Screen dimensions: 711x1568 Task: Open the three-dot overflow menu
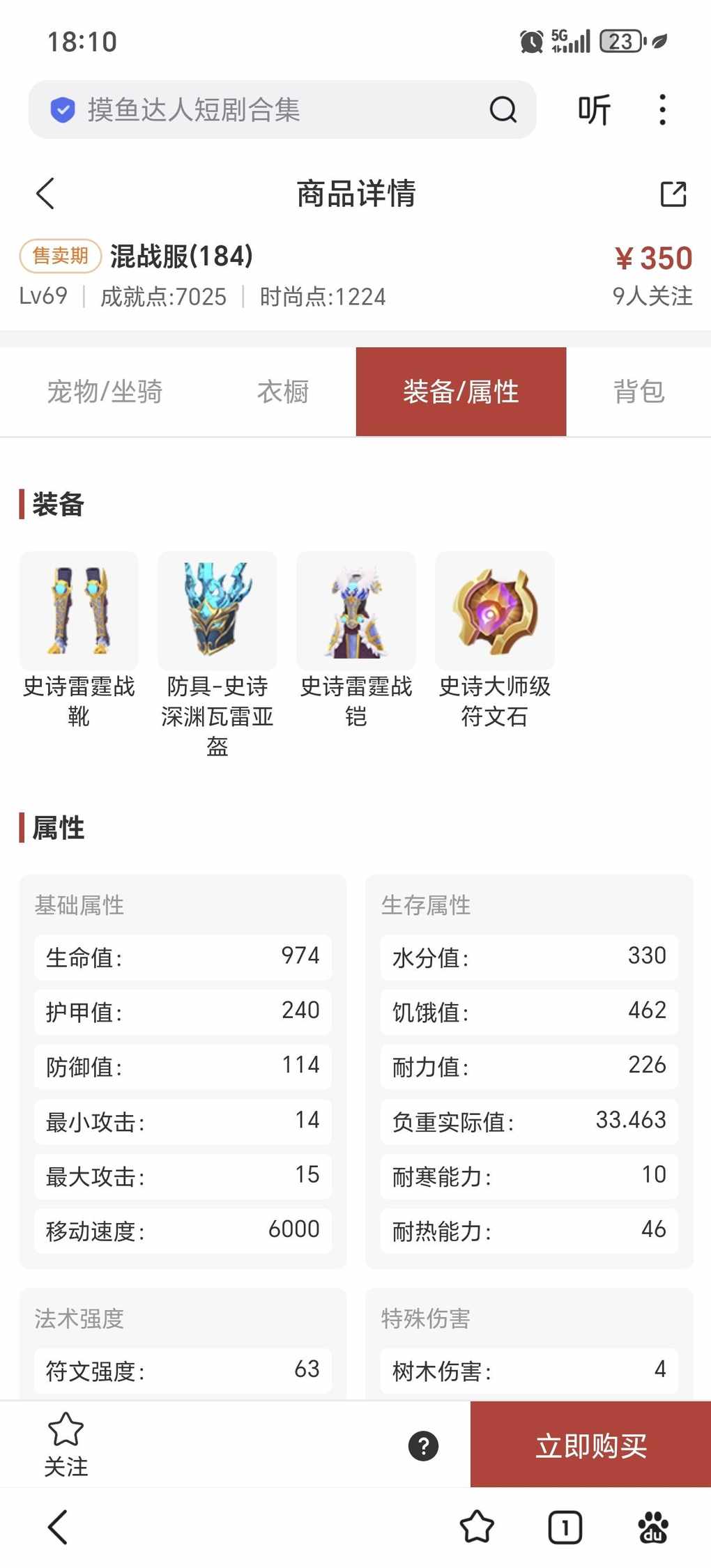662,109
